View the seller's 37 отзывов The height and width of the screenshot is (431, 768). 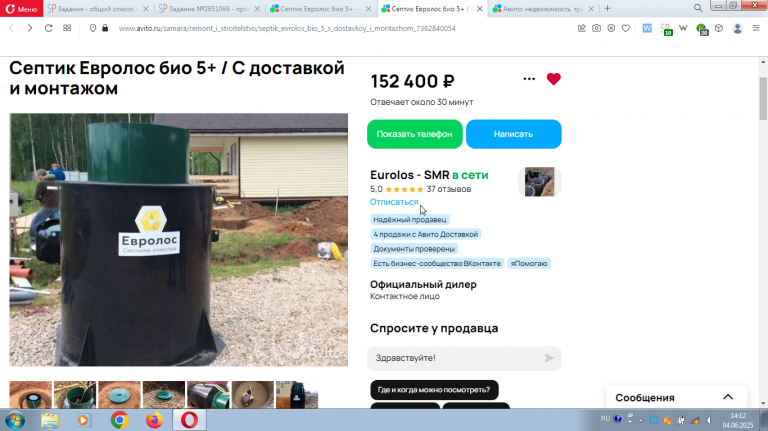click(x=449, y=189)
